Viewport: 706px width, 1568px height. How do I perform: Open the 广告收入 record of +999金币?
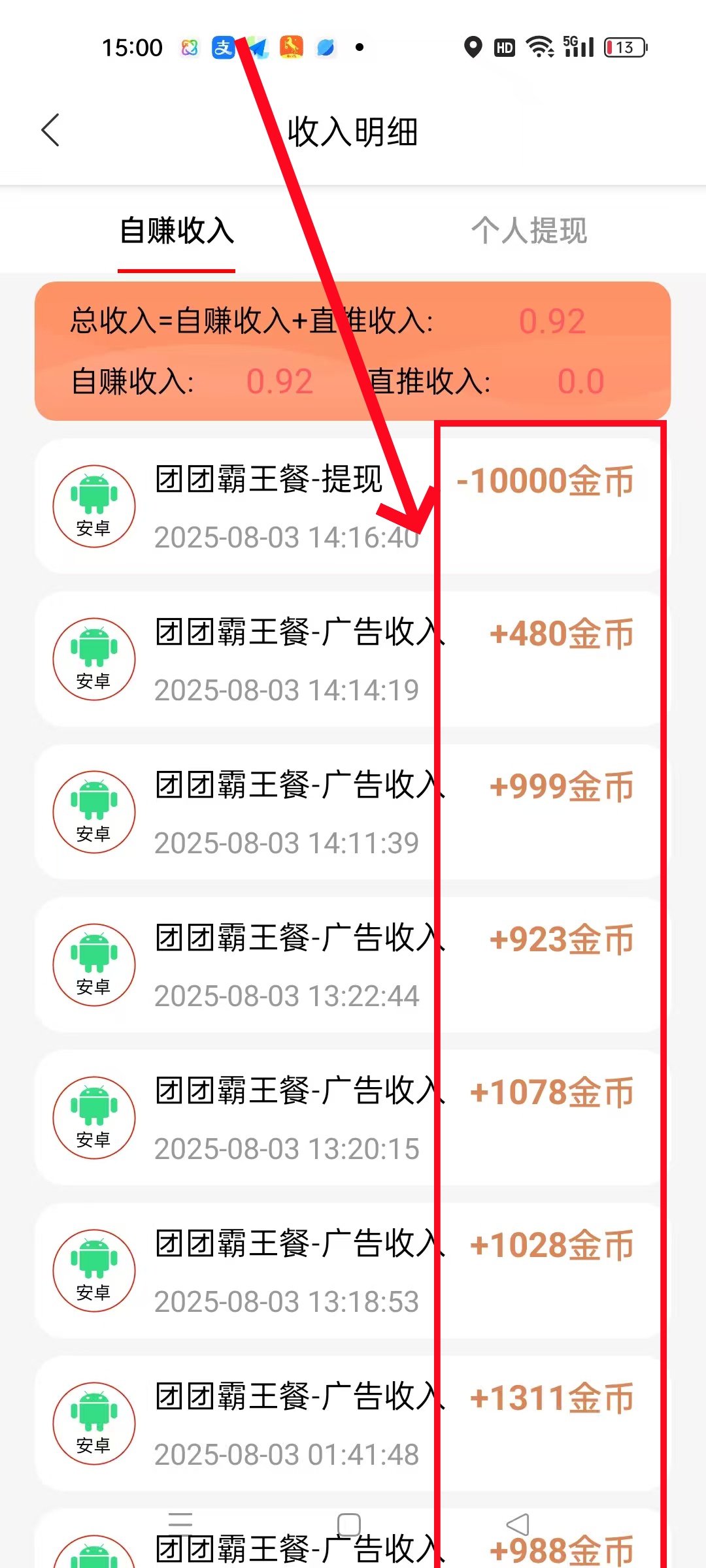352,812
